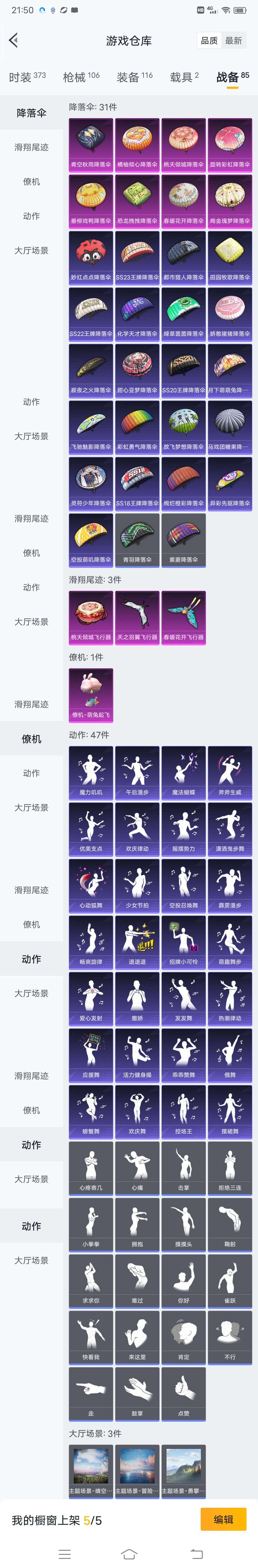258x1568 pixels.
Task: Switch to the 枪械 tab
Action: pos(81,77)
